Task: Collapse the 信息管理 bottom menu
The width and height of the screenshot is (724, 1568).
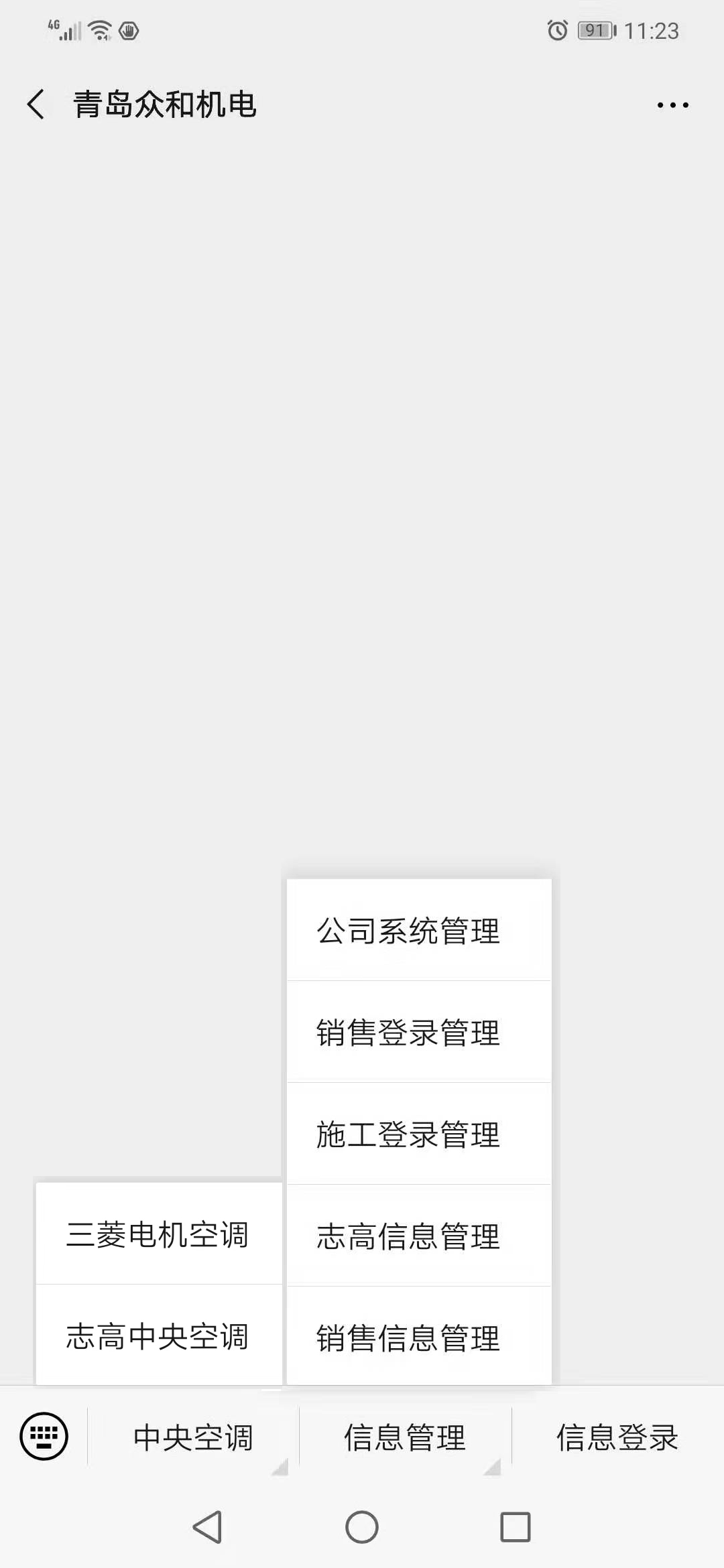Action: tap(405, 1437)
